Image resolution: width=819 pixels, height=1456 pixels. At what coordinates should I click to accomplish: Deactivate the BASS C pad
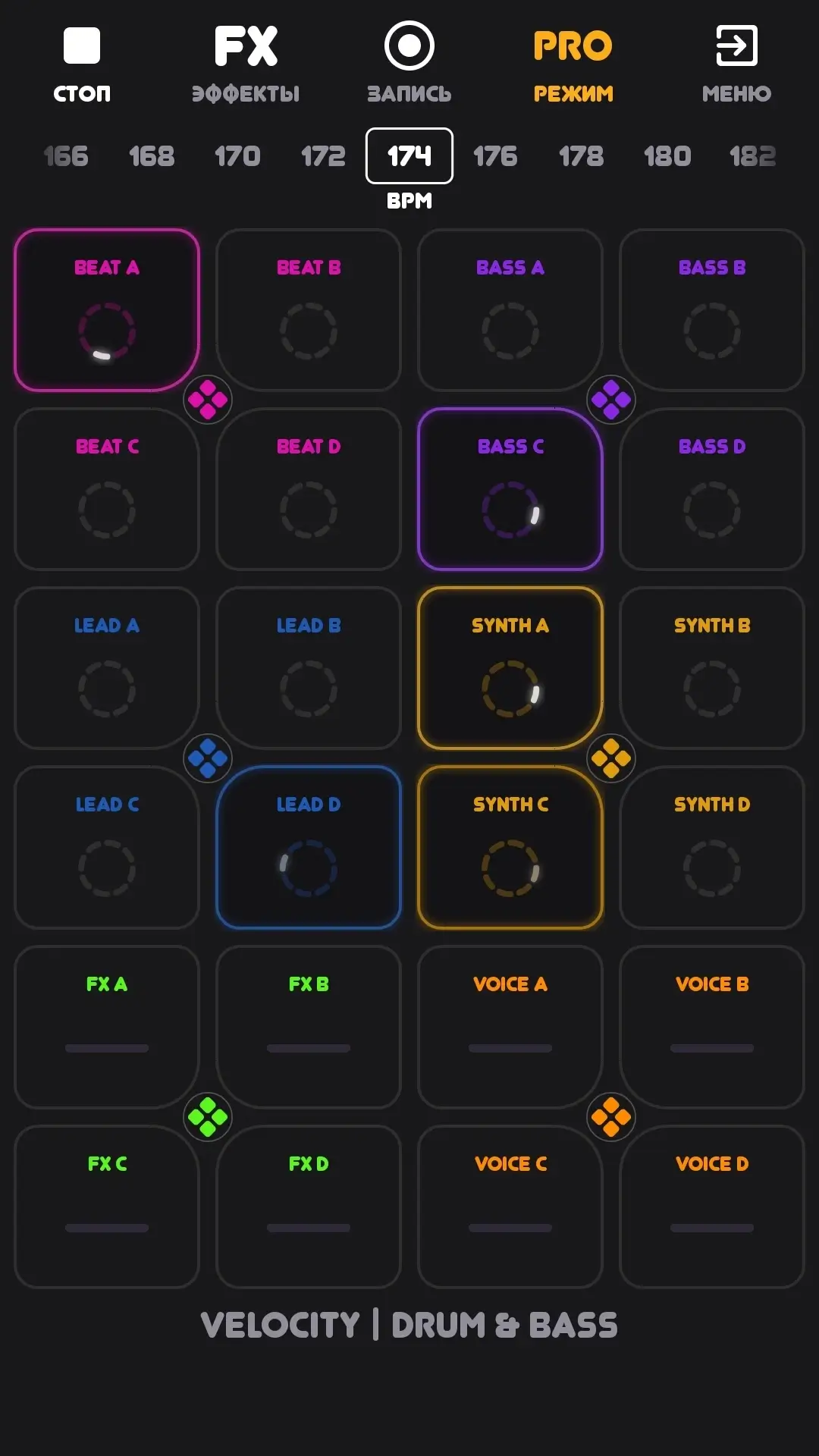click(x=510, y=489)
